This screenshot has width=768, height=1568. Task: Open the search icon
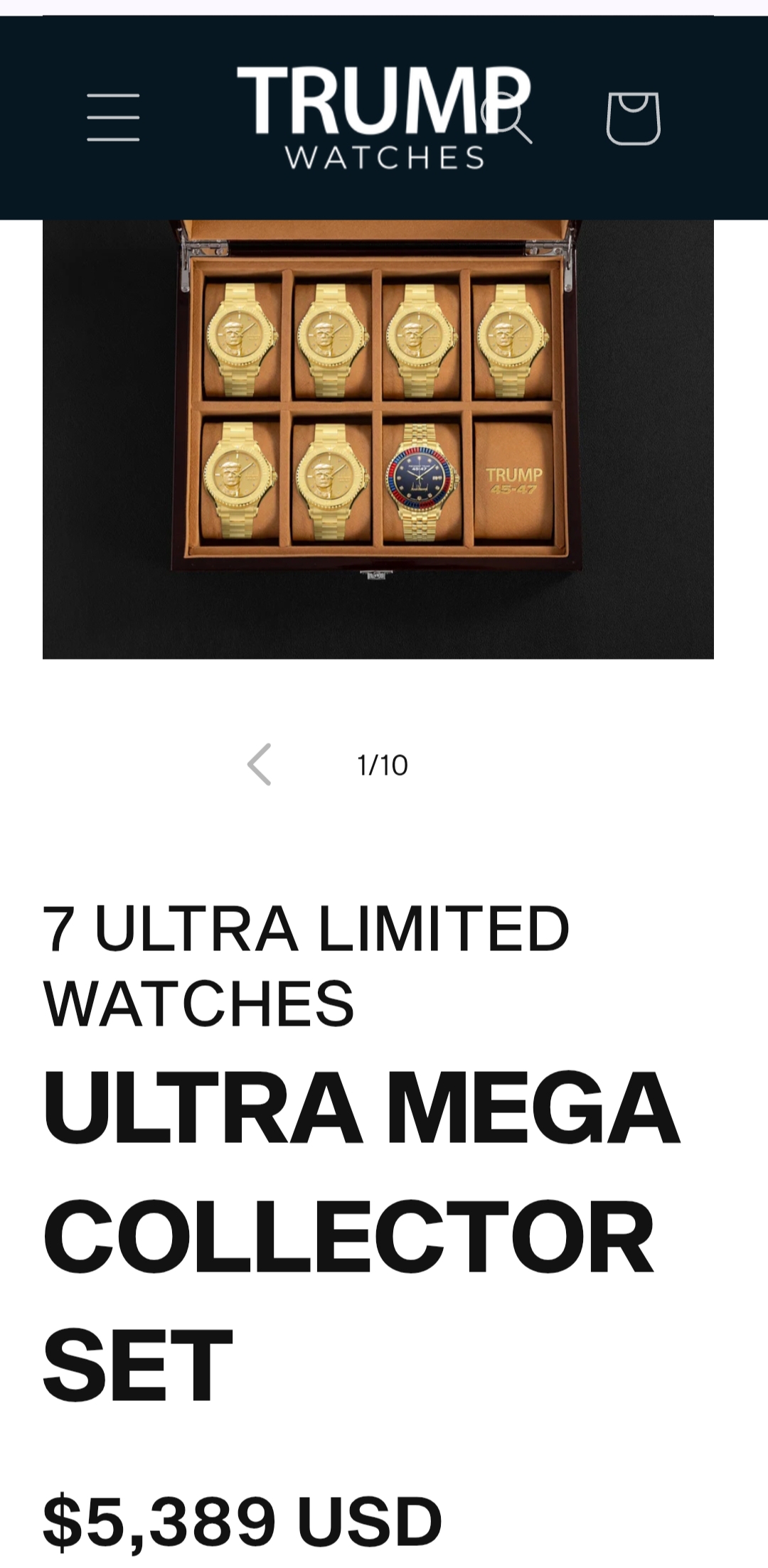pos(506,117)
